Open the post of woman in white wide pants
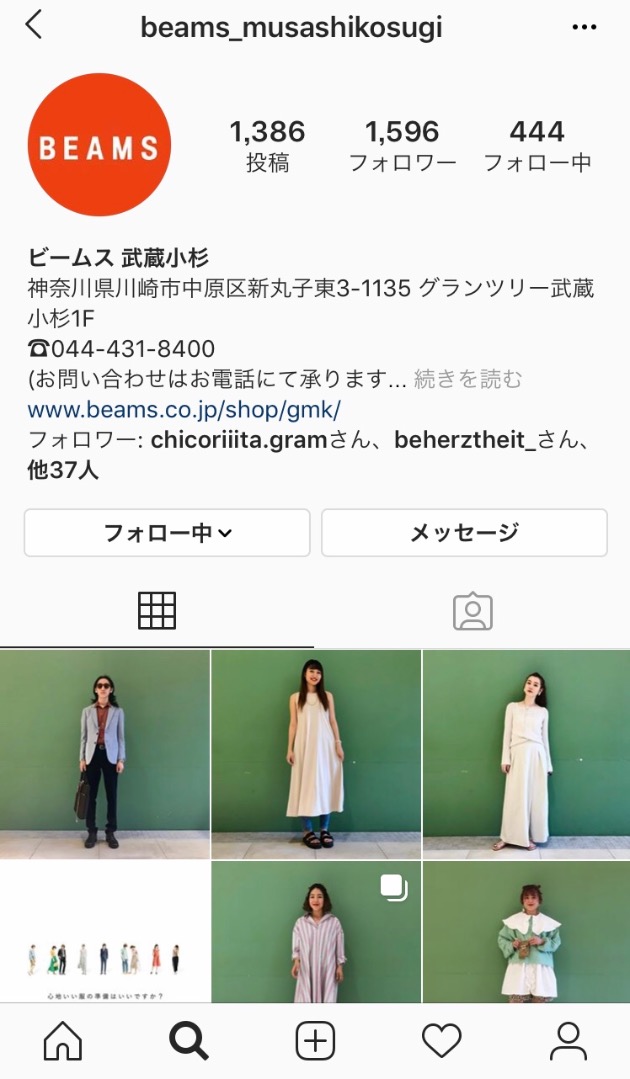The height and width of the screenshot is (1079, 630). pyautogui.click(x=527, y=754)
